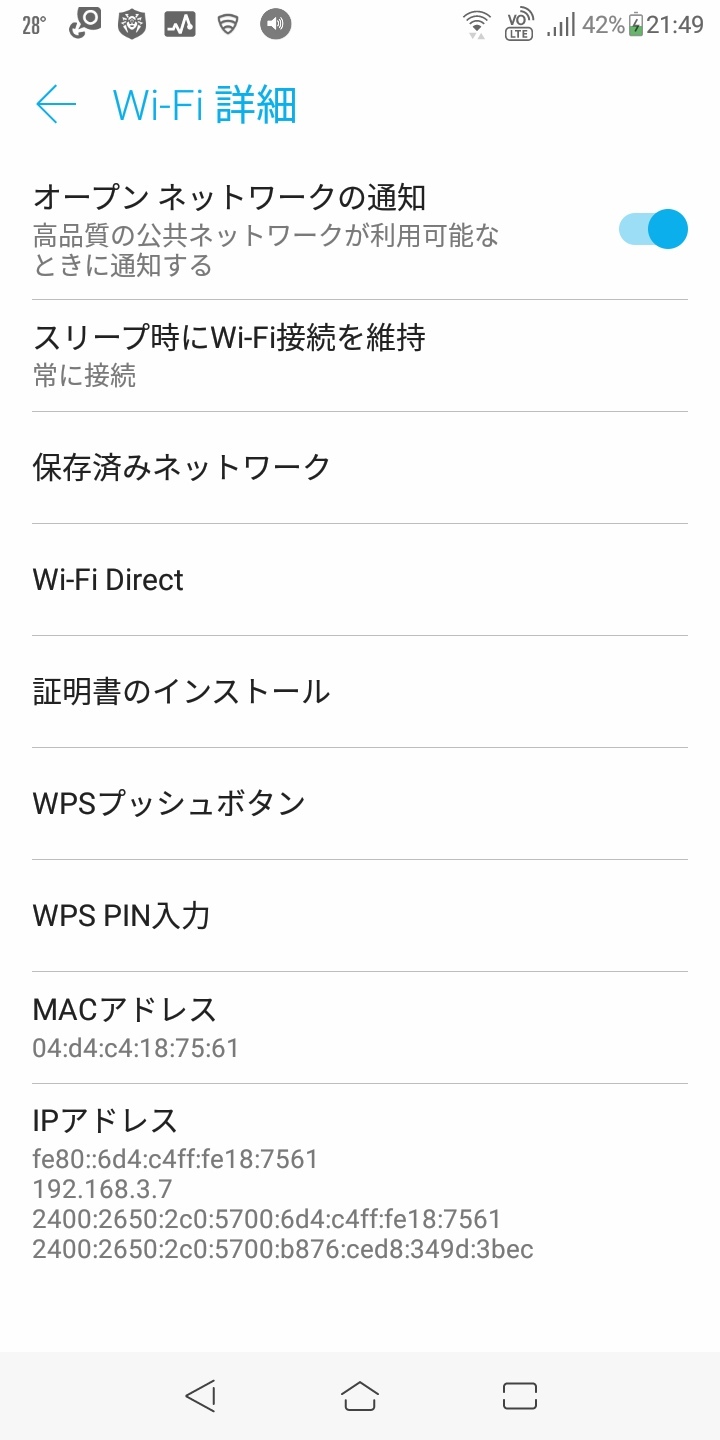Open 保存済みネットワーク

pyautogui.click(x=182, y=467)
